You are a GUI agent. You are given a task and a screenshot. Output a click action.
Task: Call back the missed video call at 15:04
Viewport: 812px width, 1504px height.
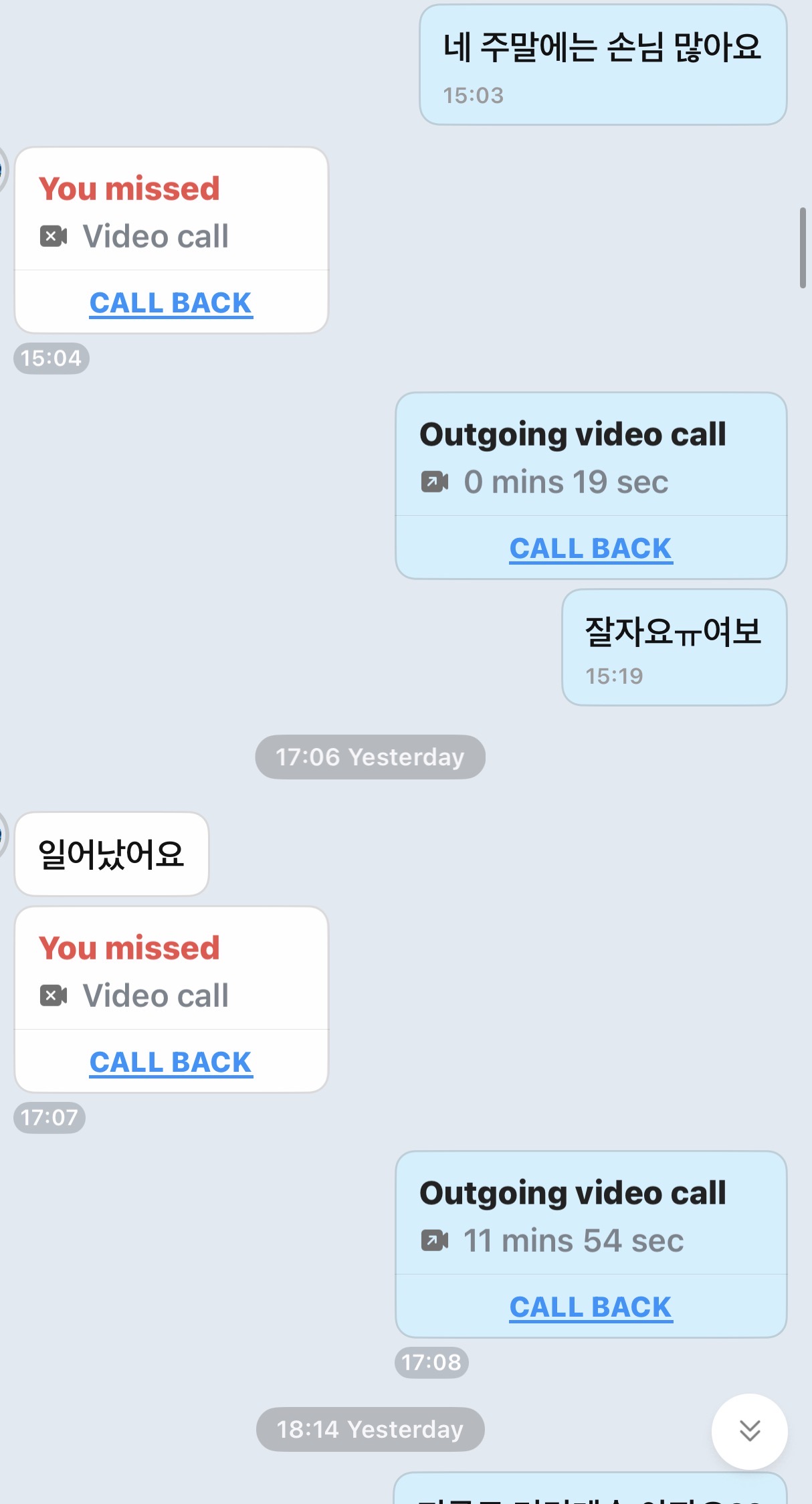tap(171, 302)
